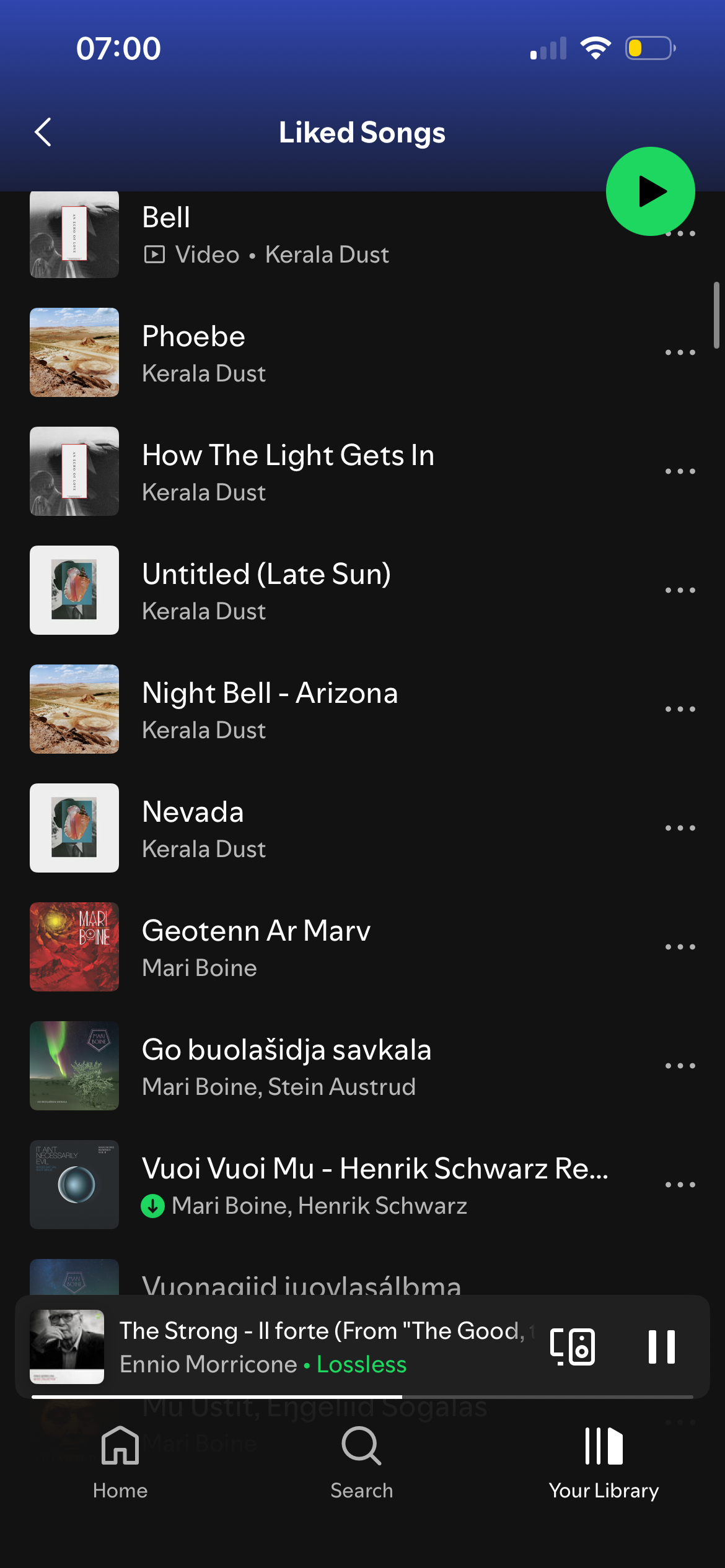The height and width of the screenshot is (1568, 725).
Task: Switch to the Search tab
Action: pos(362,1463)
